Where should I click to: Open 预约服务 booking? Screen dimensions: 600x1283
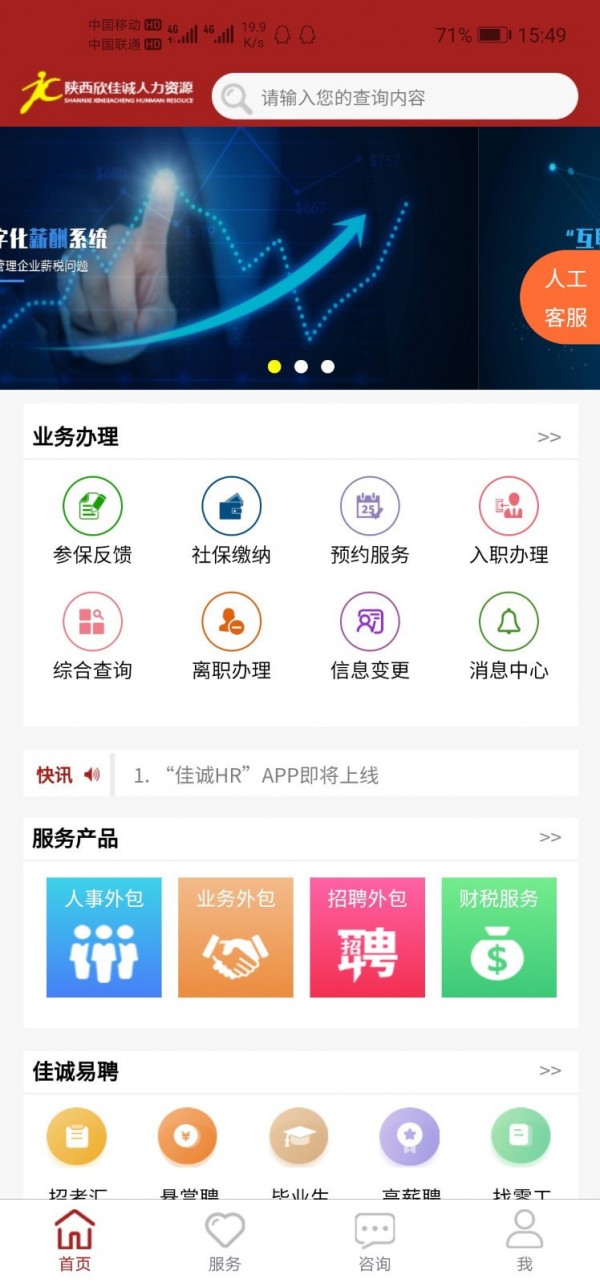tap(370, 521)
